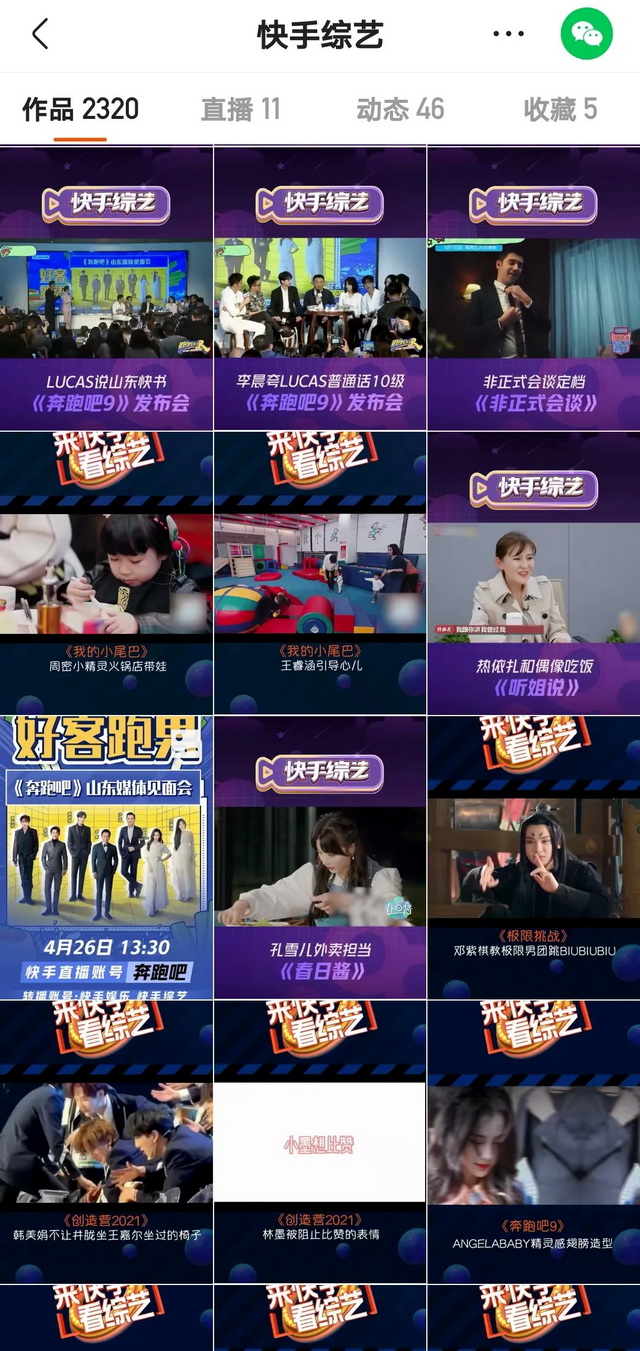Open video 周密小精灵火锅店带娃
Image resolution: width=640 pixels, height=1351 pixels.
106,574
